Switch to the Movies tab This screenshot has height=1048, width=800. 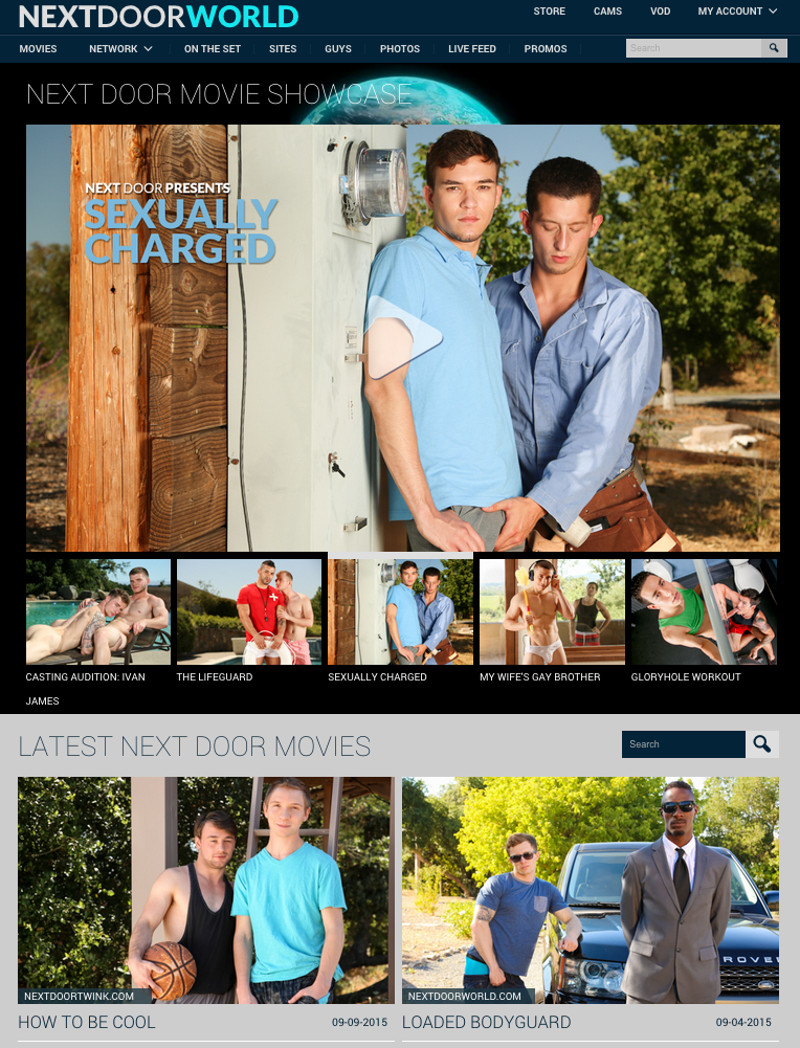[38, 48]
